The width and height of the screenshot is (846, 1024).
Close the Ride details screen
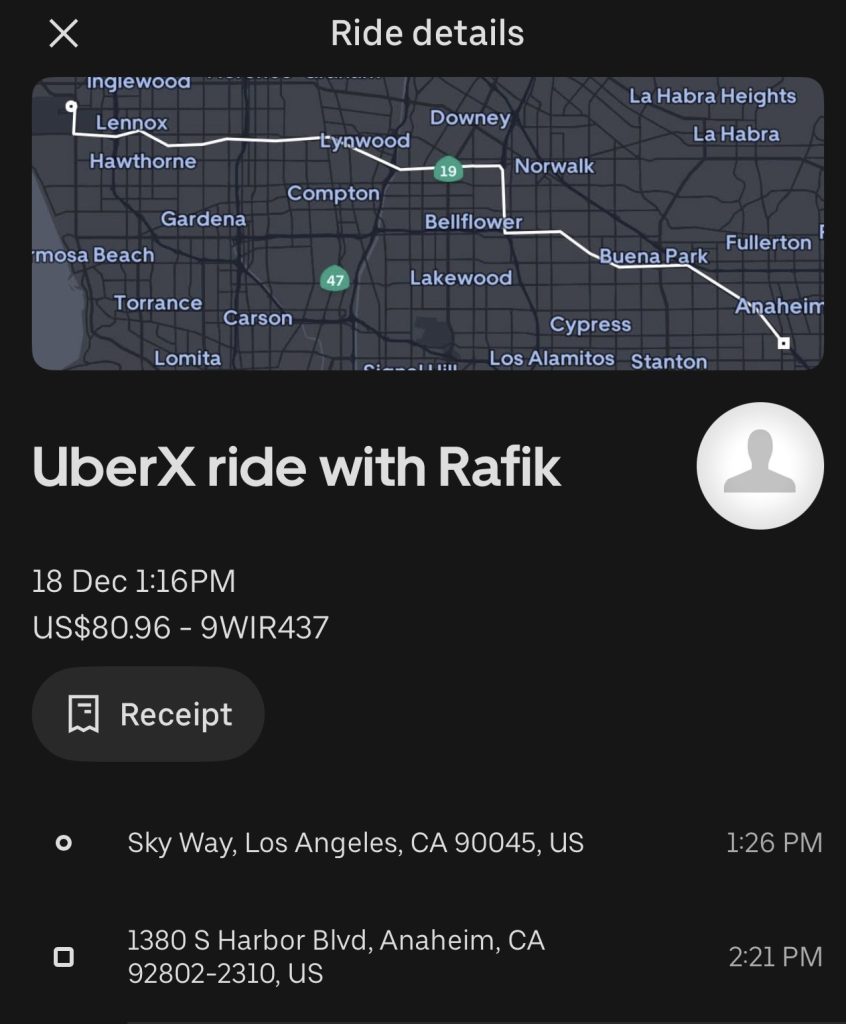point(64,34)
